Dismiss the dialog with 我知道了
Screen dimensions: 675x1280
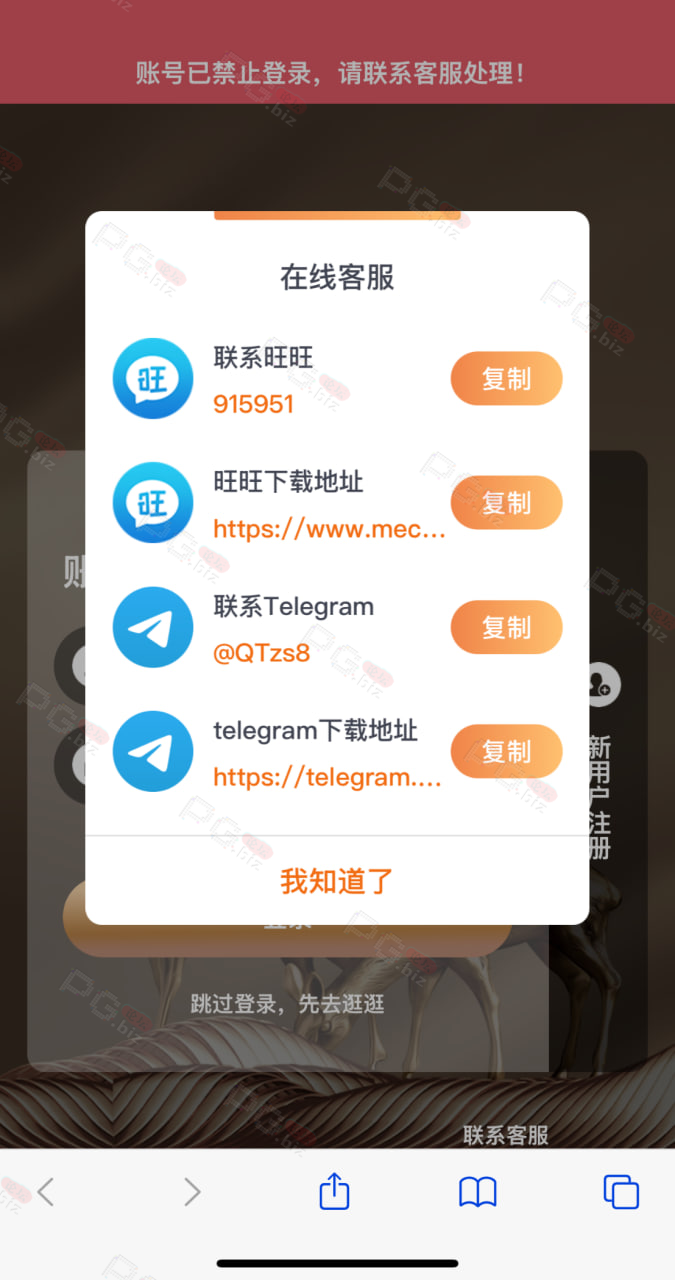[337, 881]
